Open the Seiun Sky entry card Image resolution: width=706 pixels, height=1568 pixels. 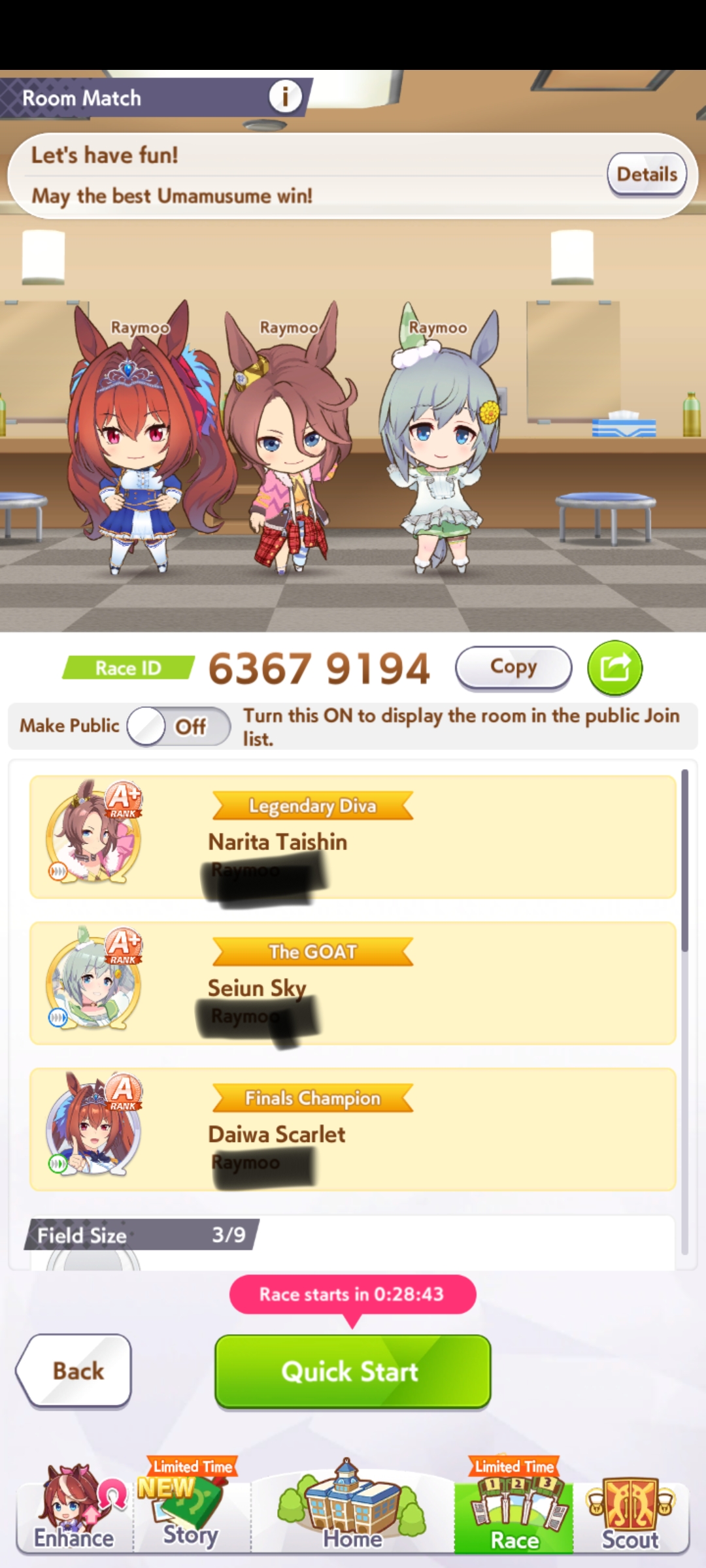(353, 983)
